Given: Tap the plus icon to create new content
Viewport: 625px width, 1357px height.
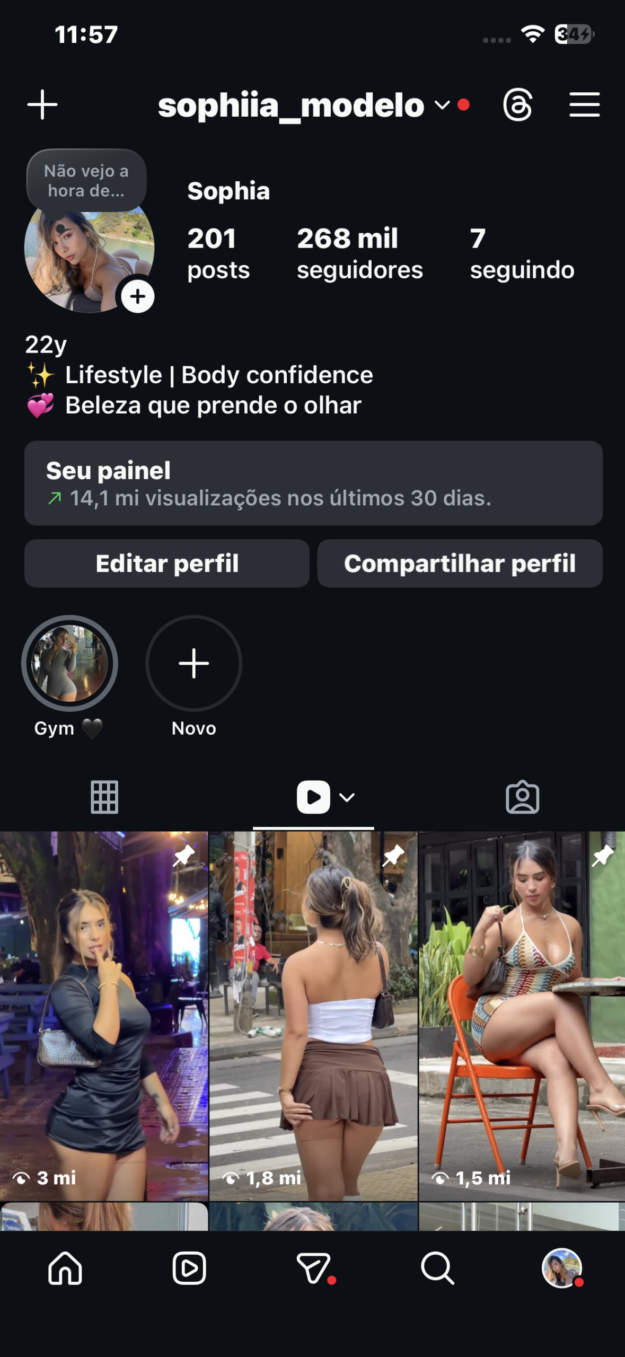Looking at the screenshot, I should coord(42,105).
